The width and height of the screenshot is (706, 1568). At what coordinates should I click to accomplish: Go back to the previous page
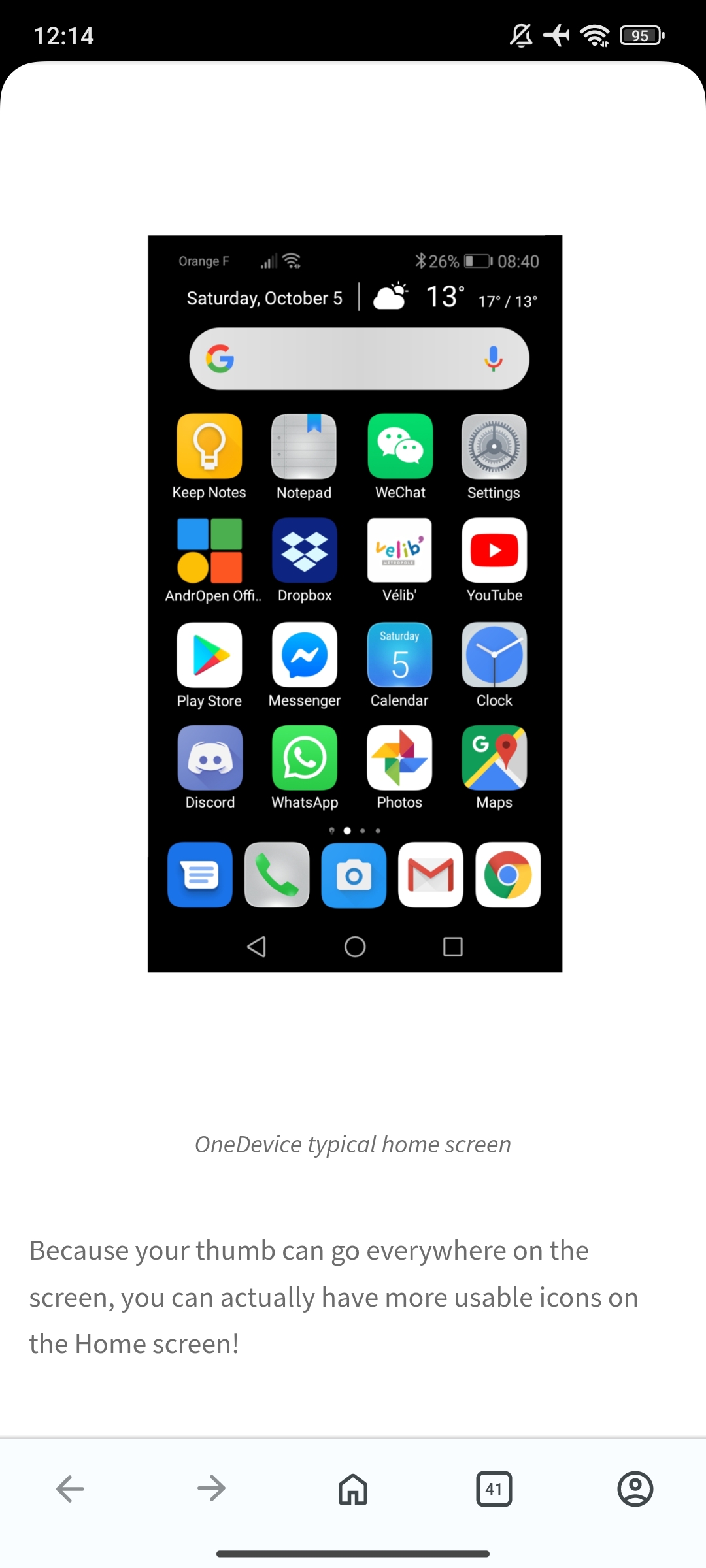coord(70,1489)
